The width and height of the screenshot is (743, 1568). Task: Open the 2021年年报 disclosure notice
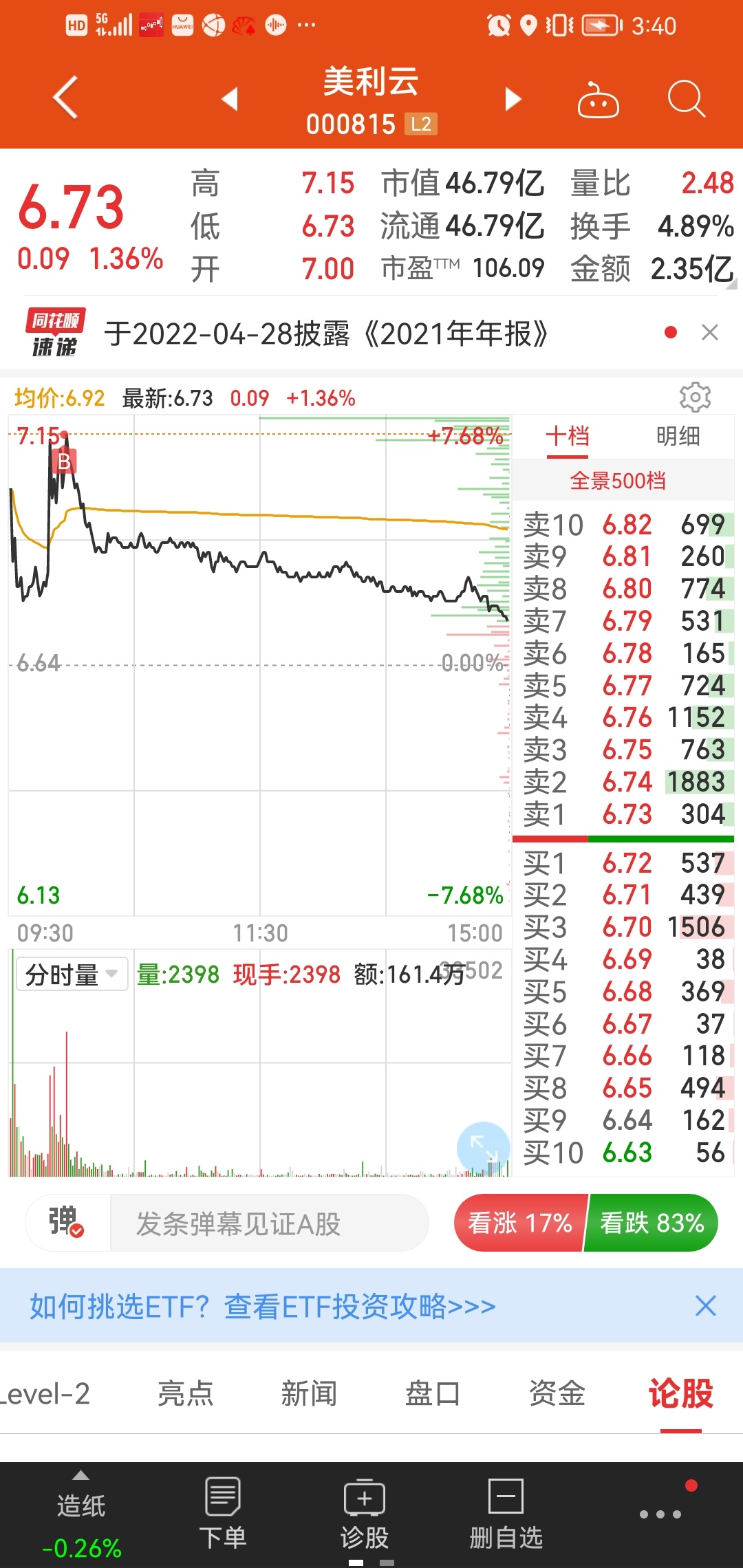326,334
